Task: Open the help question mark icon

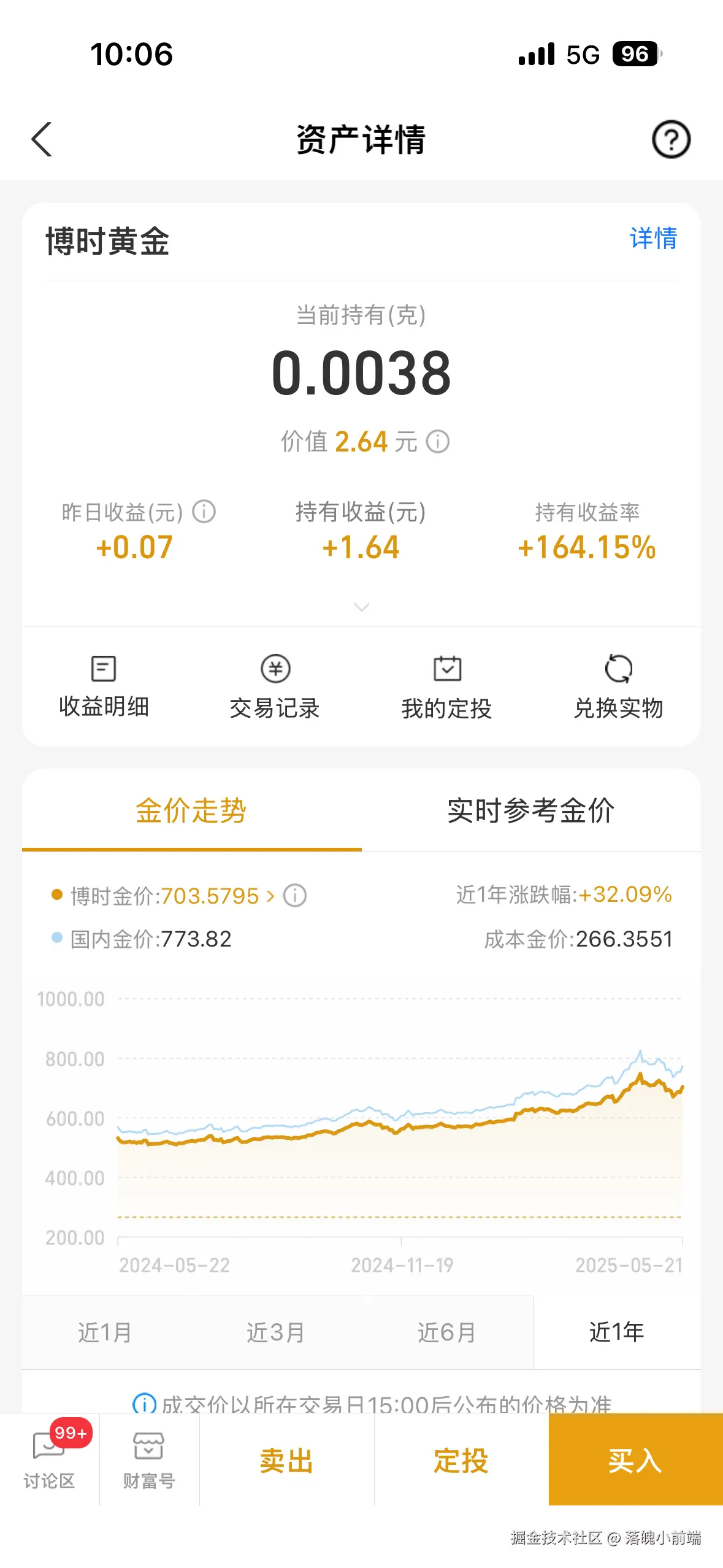Action: pos(672,139)
